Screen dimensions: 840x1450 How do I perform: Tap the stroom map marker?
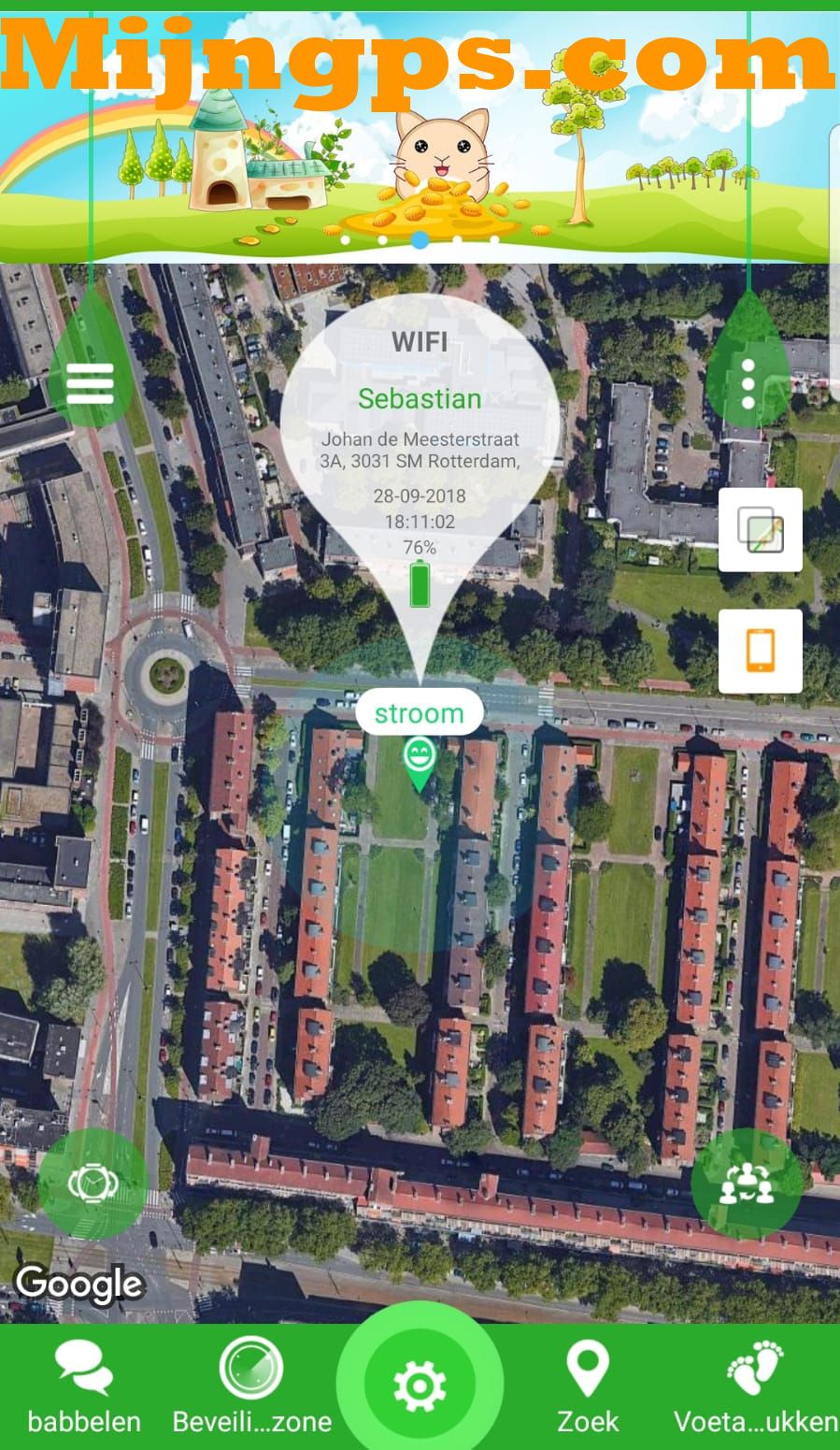(419, 762)
